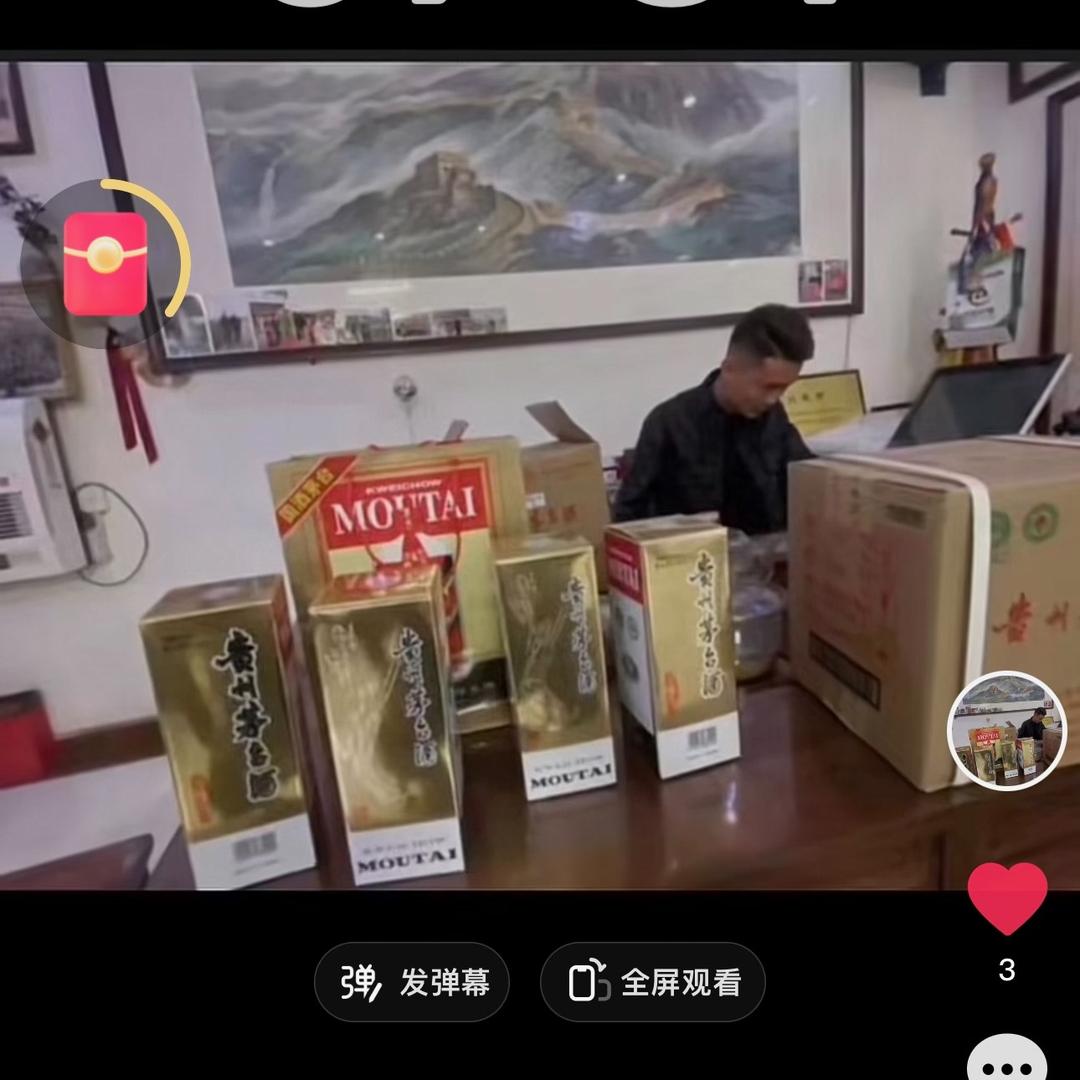This screenshot has width=1080, height=1080.
Task: Open the round author avatar thumbnail
Action: (1007, 731)
